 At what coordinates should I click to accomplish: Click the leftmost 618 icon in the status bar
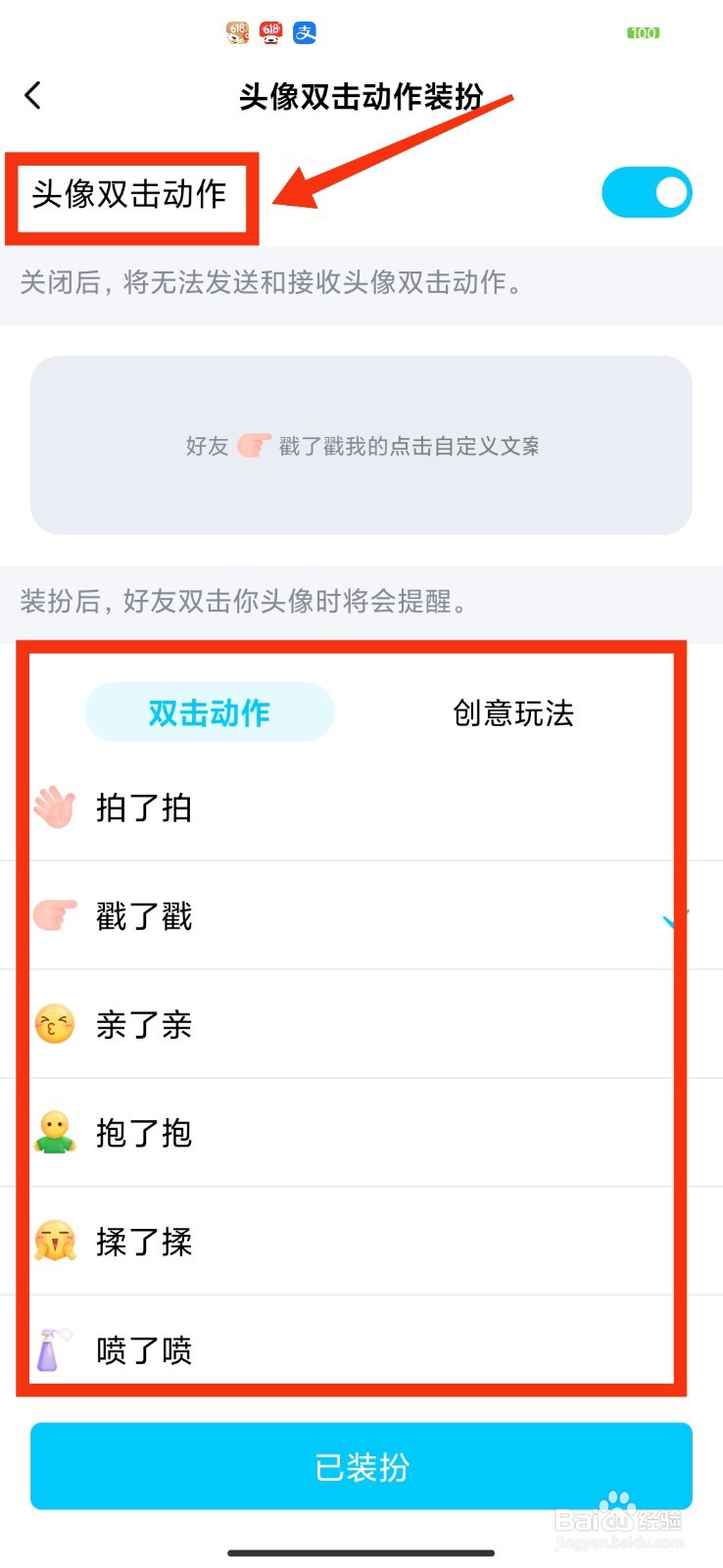[235, 32]
